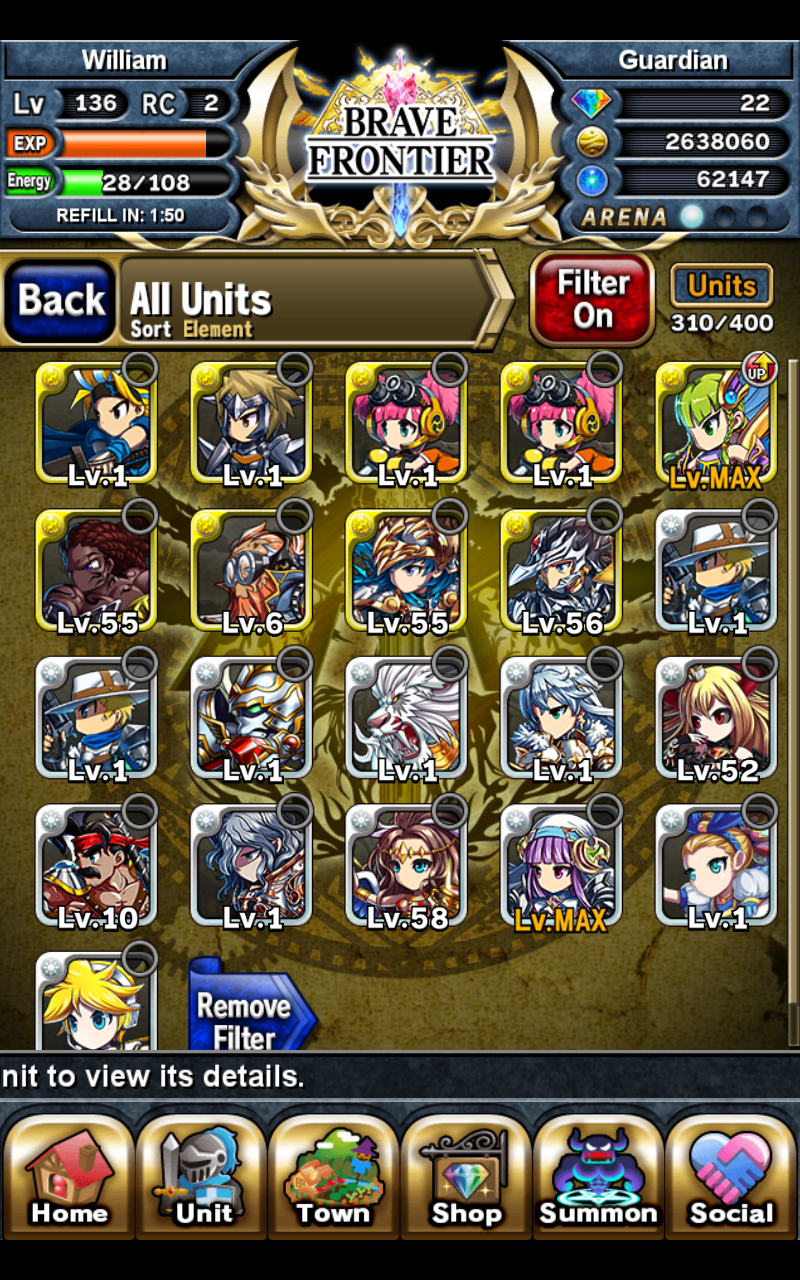
Task: Tap the Remove Filter button
Action: pyautogui.click(x=252, y=1005)
